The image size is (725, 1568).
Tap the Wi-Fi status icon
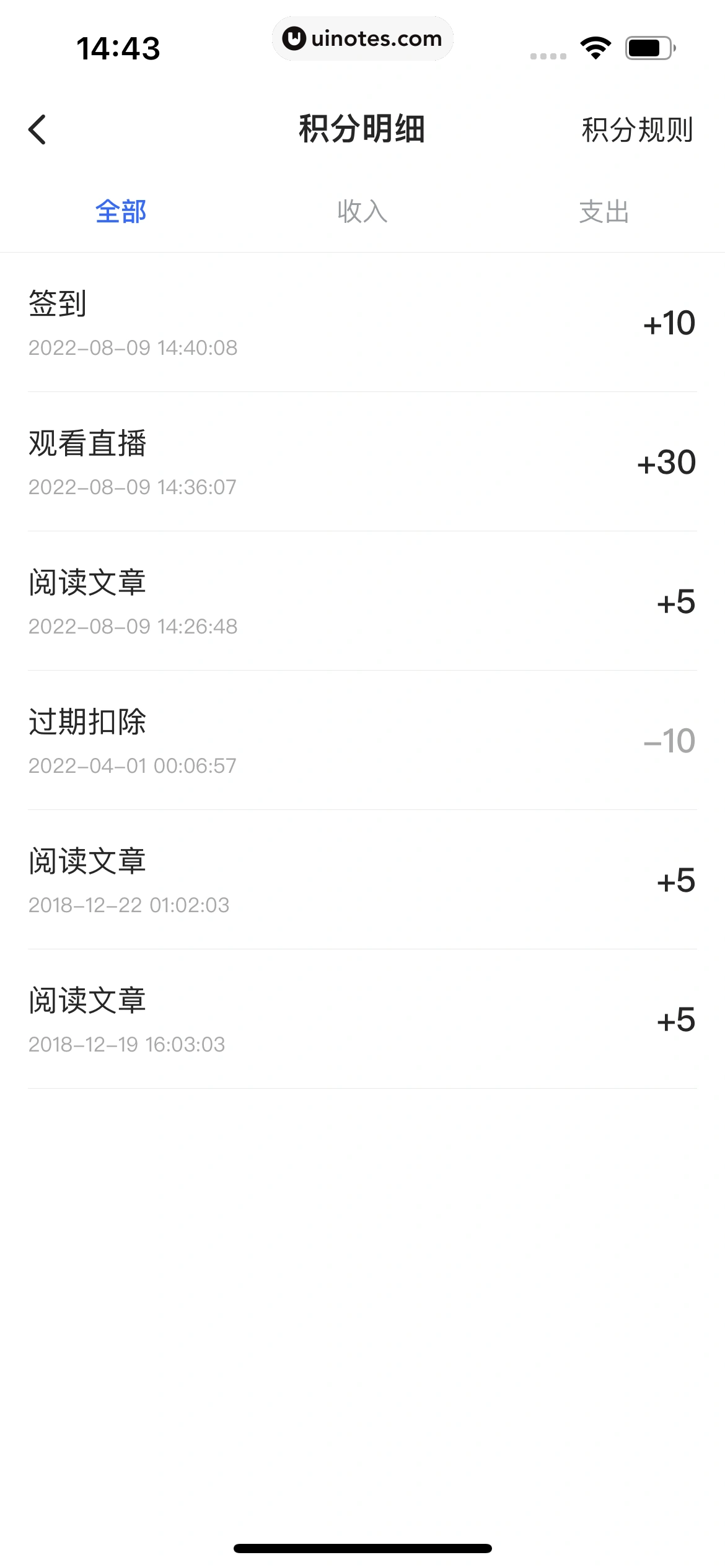point(595,48)
